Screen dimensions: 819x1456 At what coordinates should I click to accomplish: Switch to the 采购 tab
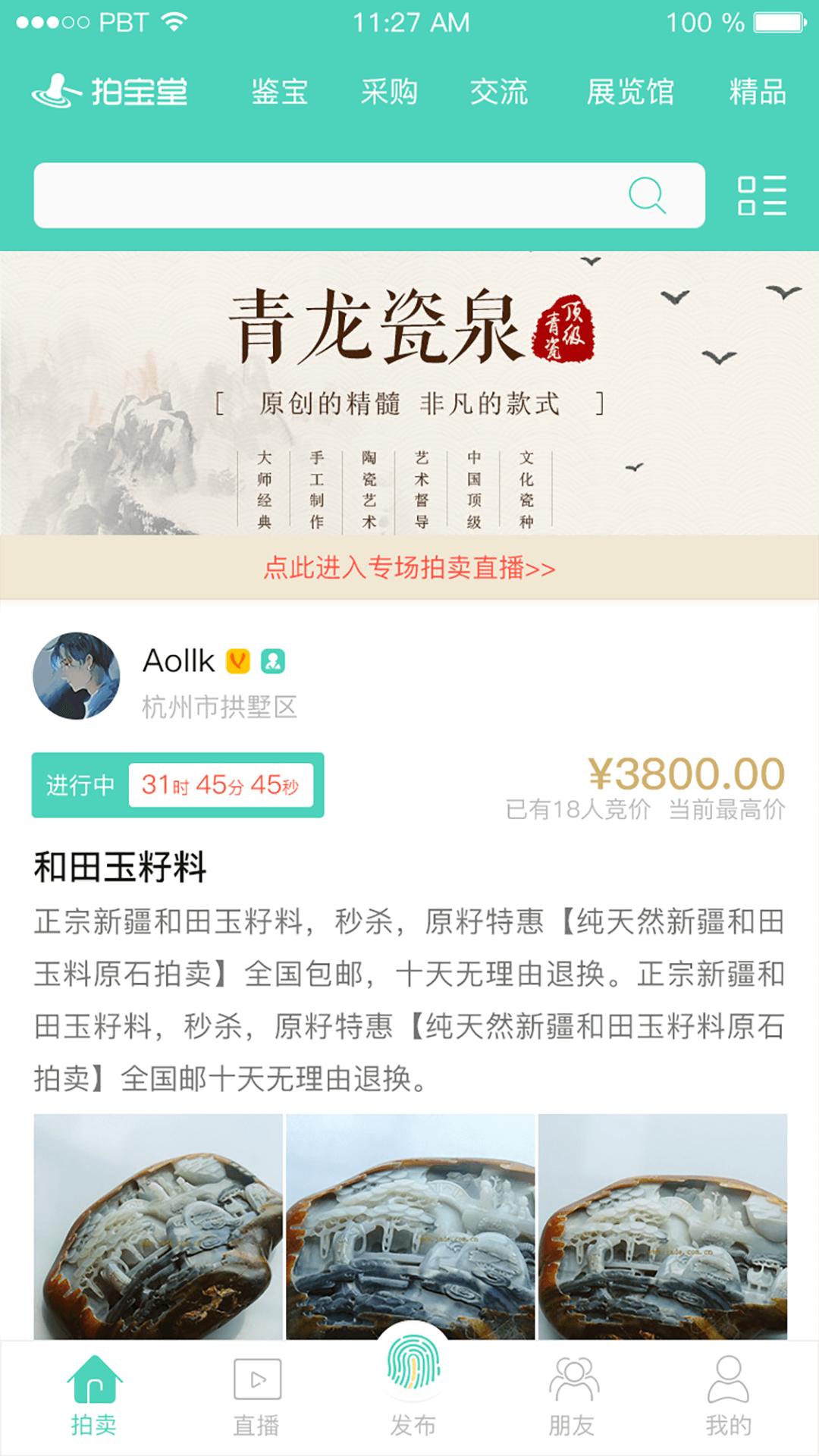(x=389, y=92)
